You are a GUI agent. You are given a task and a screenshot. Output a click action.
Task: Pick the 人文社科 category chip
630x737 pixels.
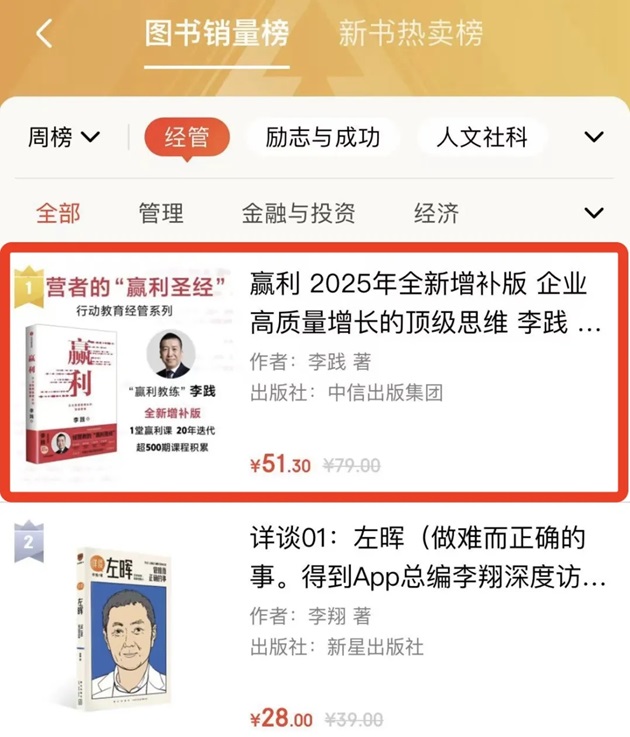pyautogui.click(x=481, y=137)
